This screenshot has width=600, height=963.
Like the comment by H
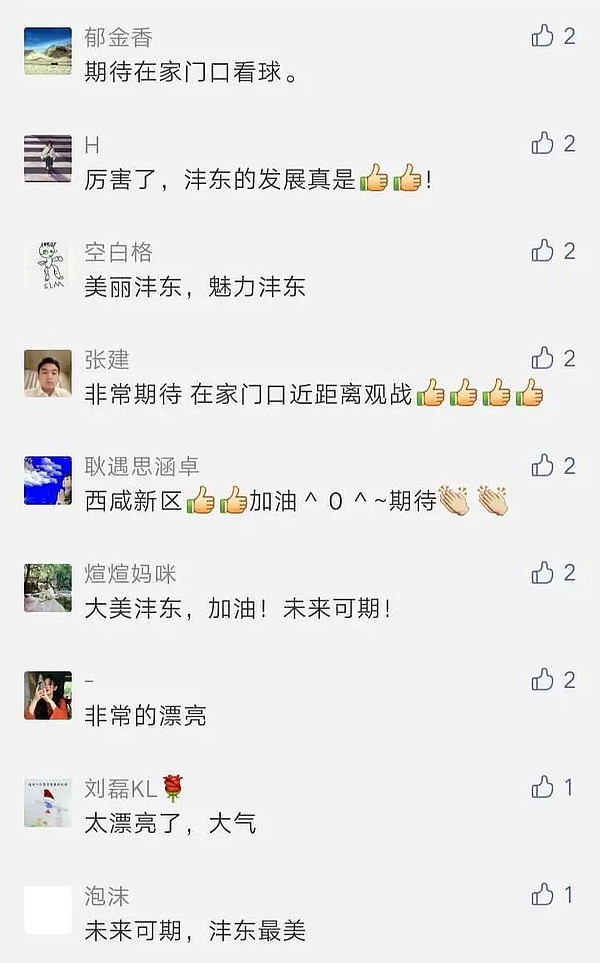click(x=543, y=144)
